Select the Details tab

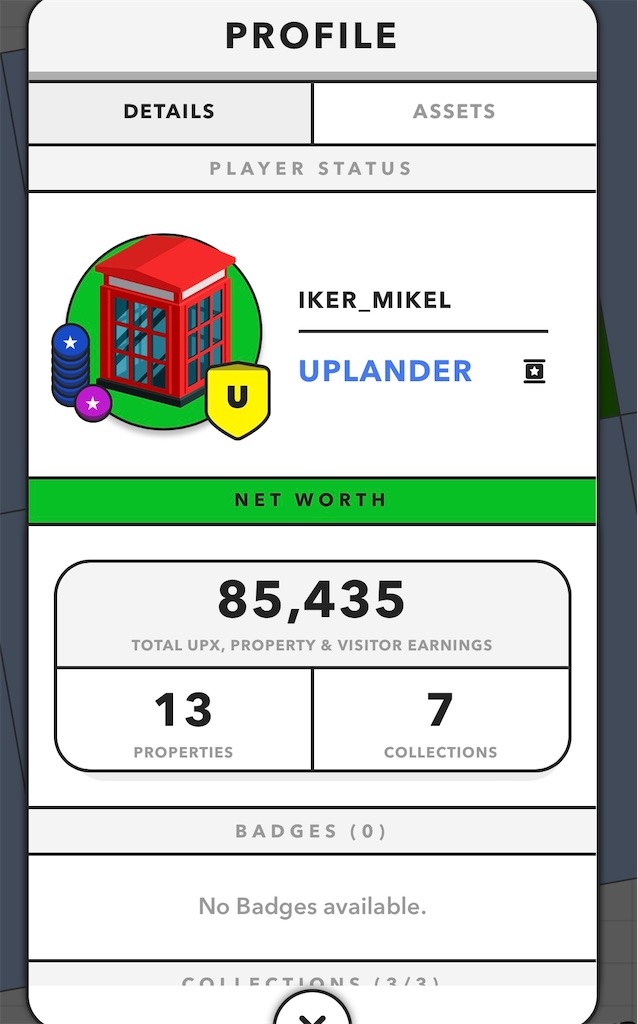(169, 112)
